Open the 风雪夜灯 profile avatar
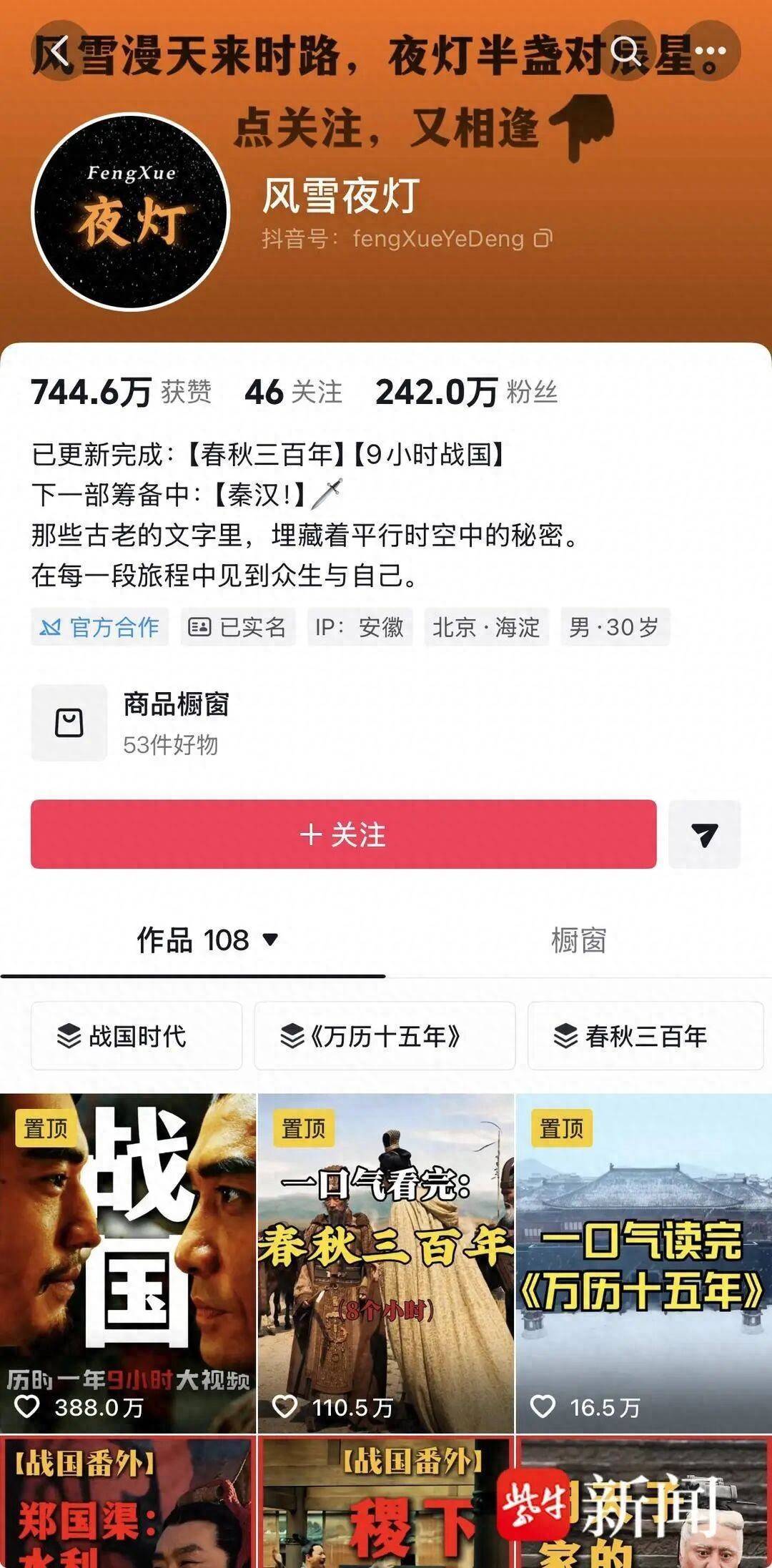 click(x=130, y=212)
